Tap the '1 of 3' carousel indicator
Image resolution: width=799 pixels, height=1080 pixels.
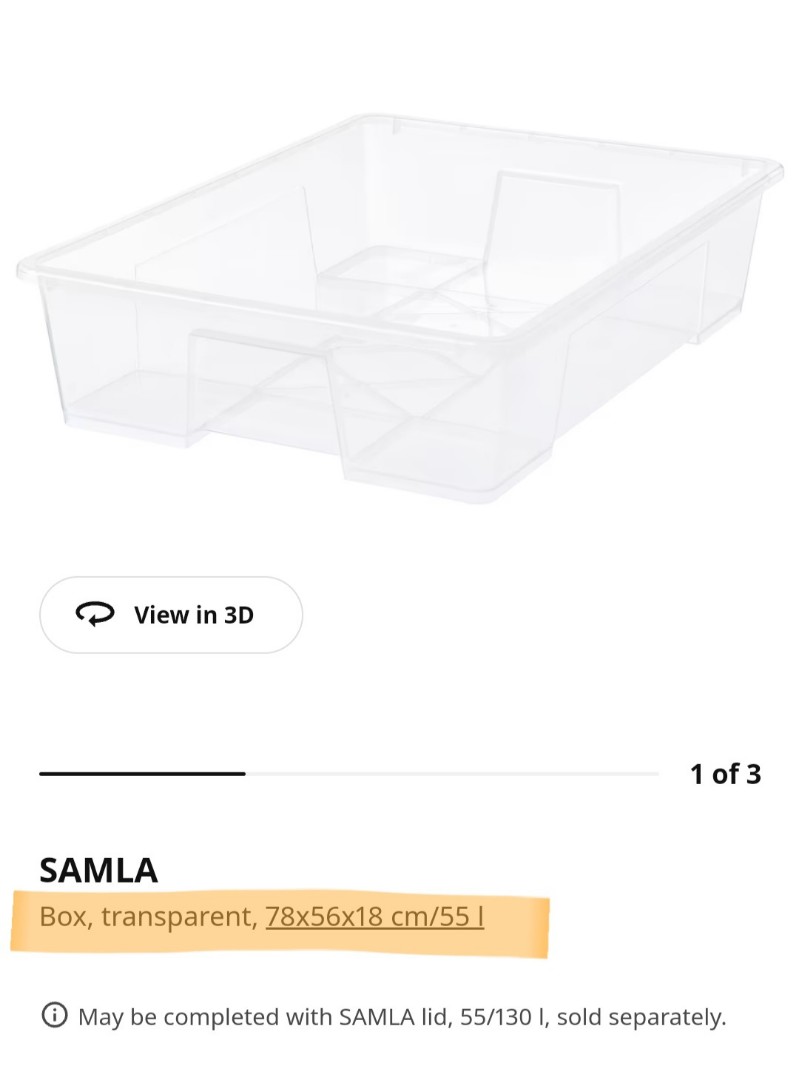pyautogui.click(x=726, y=773)
